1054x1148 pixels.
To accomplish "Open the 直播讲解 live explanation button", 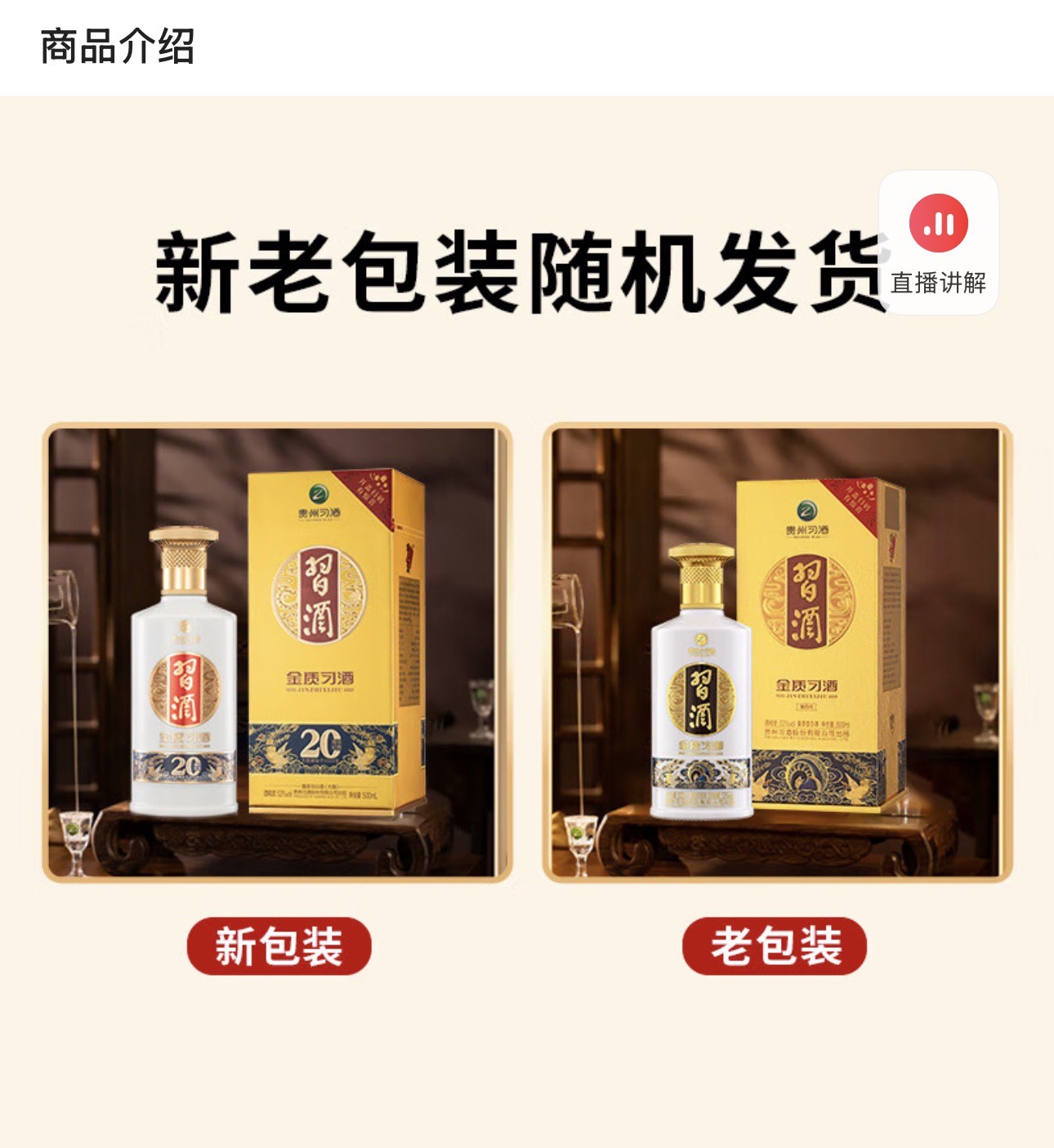I will point(938,243).
